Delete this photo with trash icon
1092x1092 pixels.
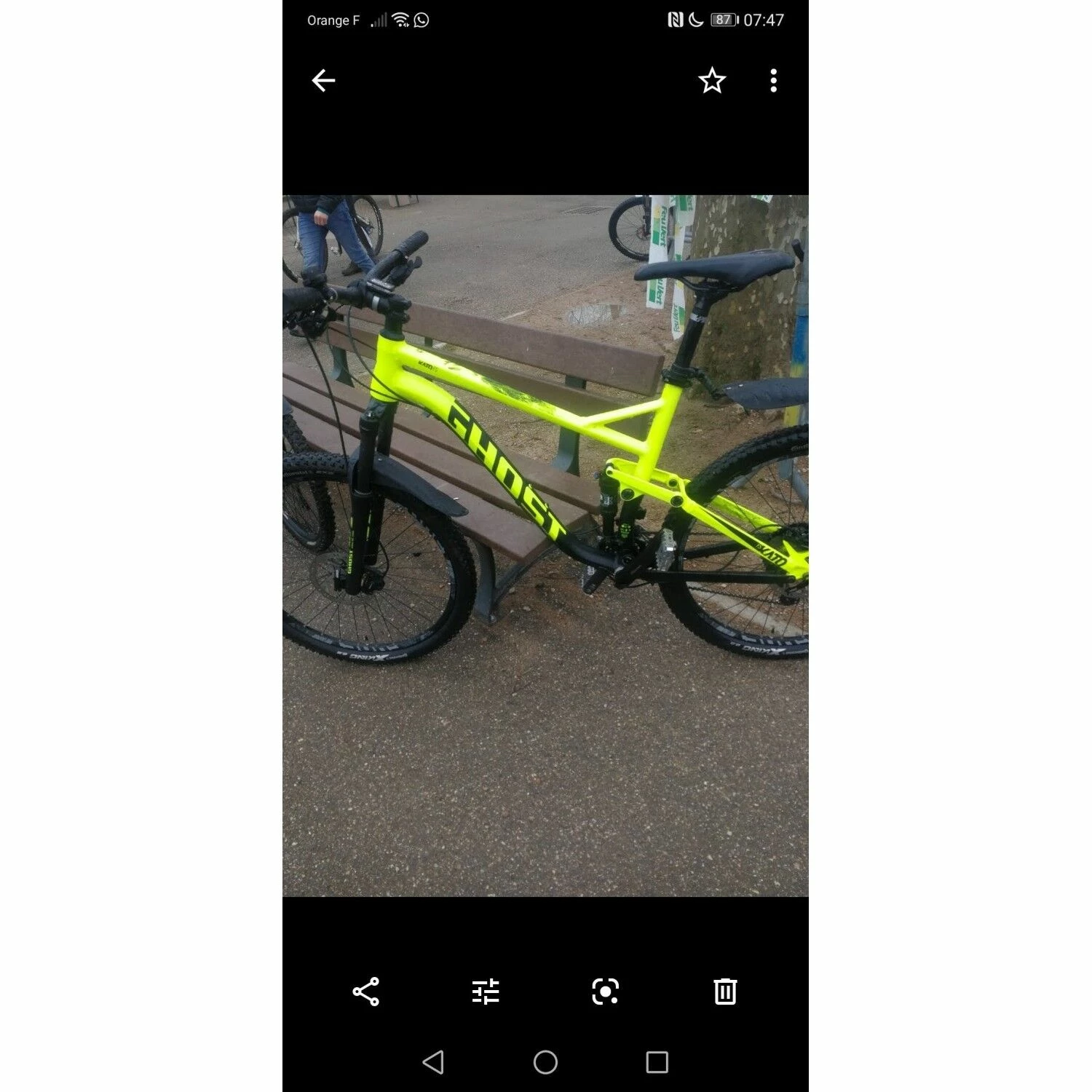click(725, 992)
